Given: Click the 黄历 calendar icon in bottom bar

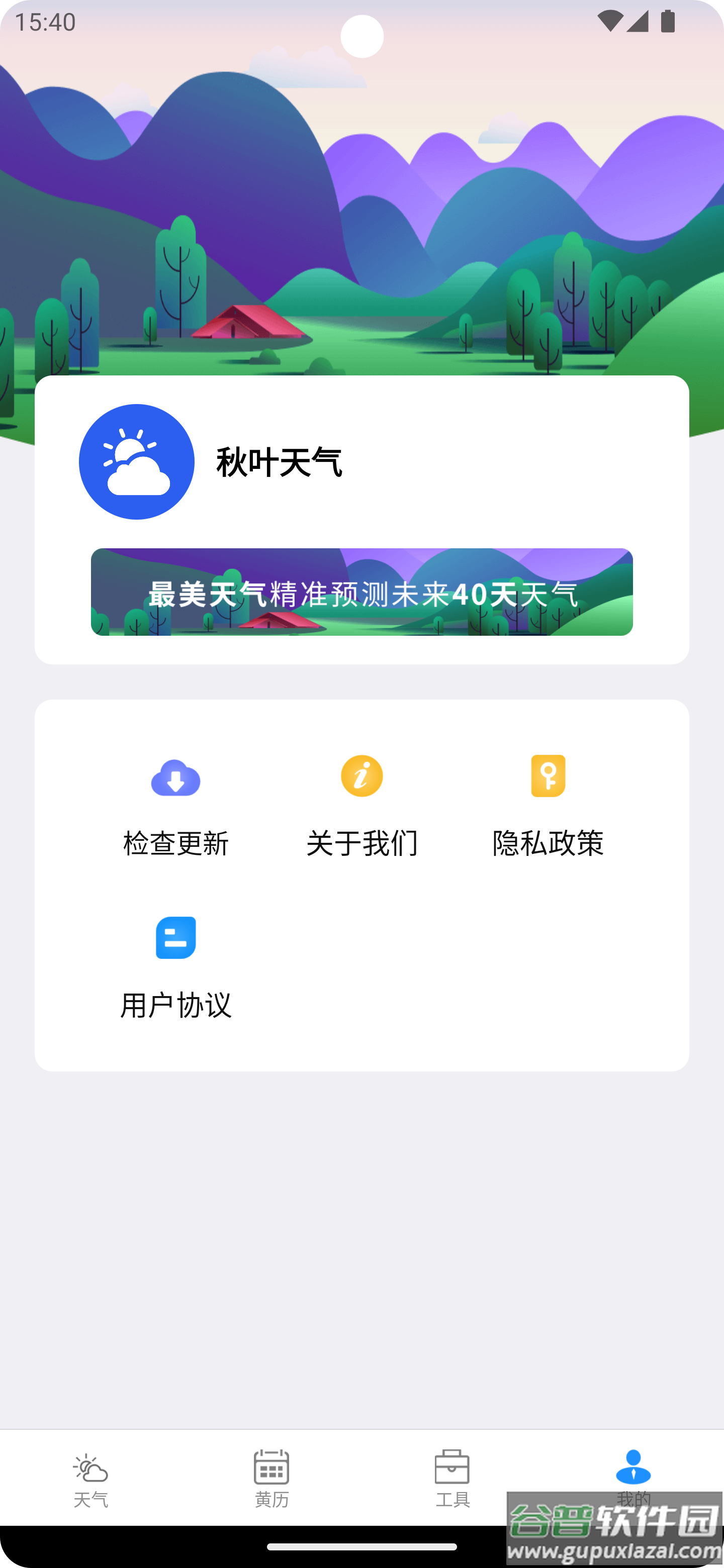Looking at the screenshot, I should [x=271, y=1467].
